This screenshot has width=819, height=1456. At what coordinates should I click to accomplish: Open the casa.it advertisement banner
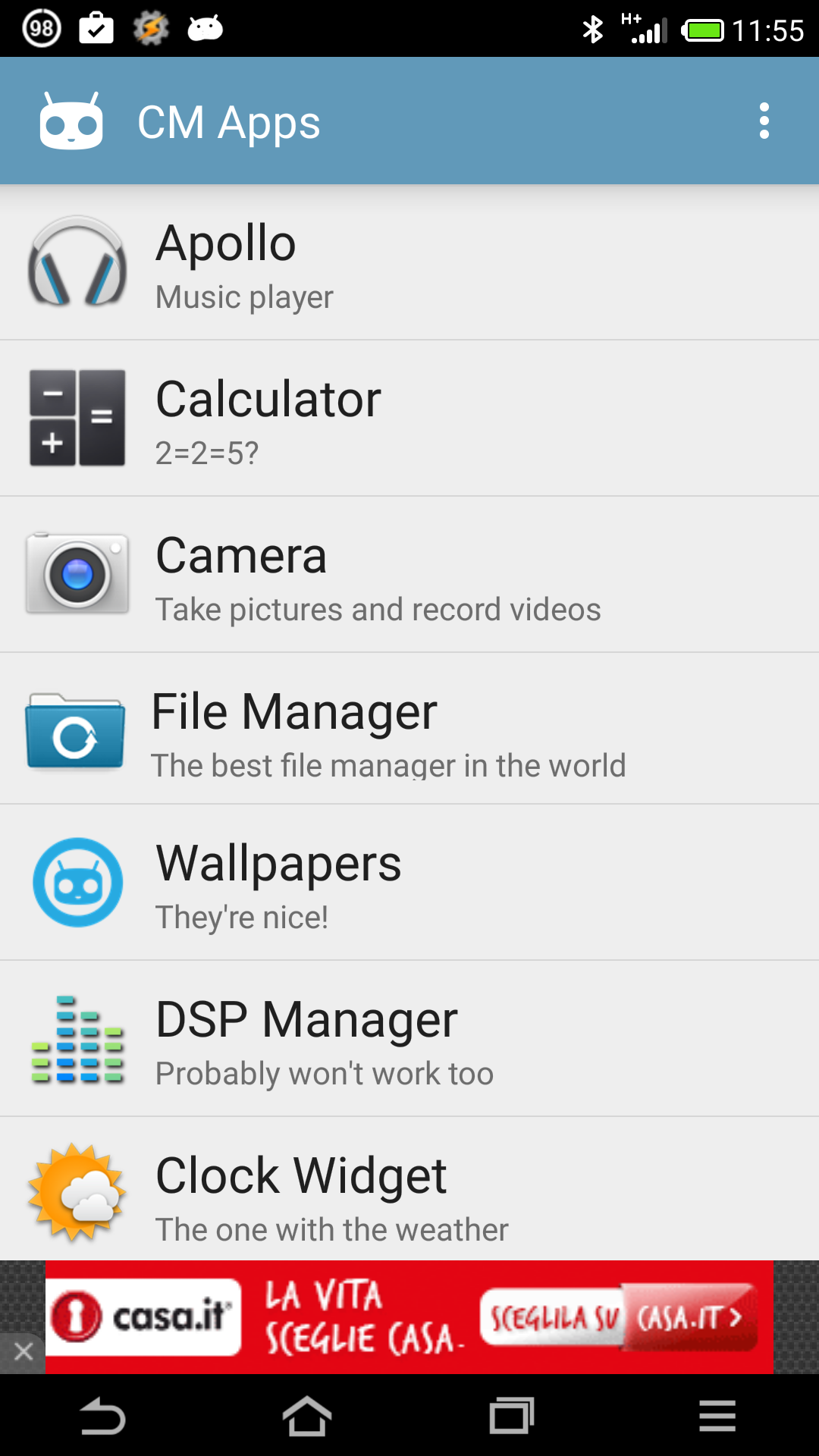click(409, 1317)
